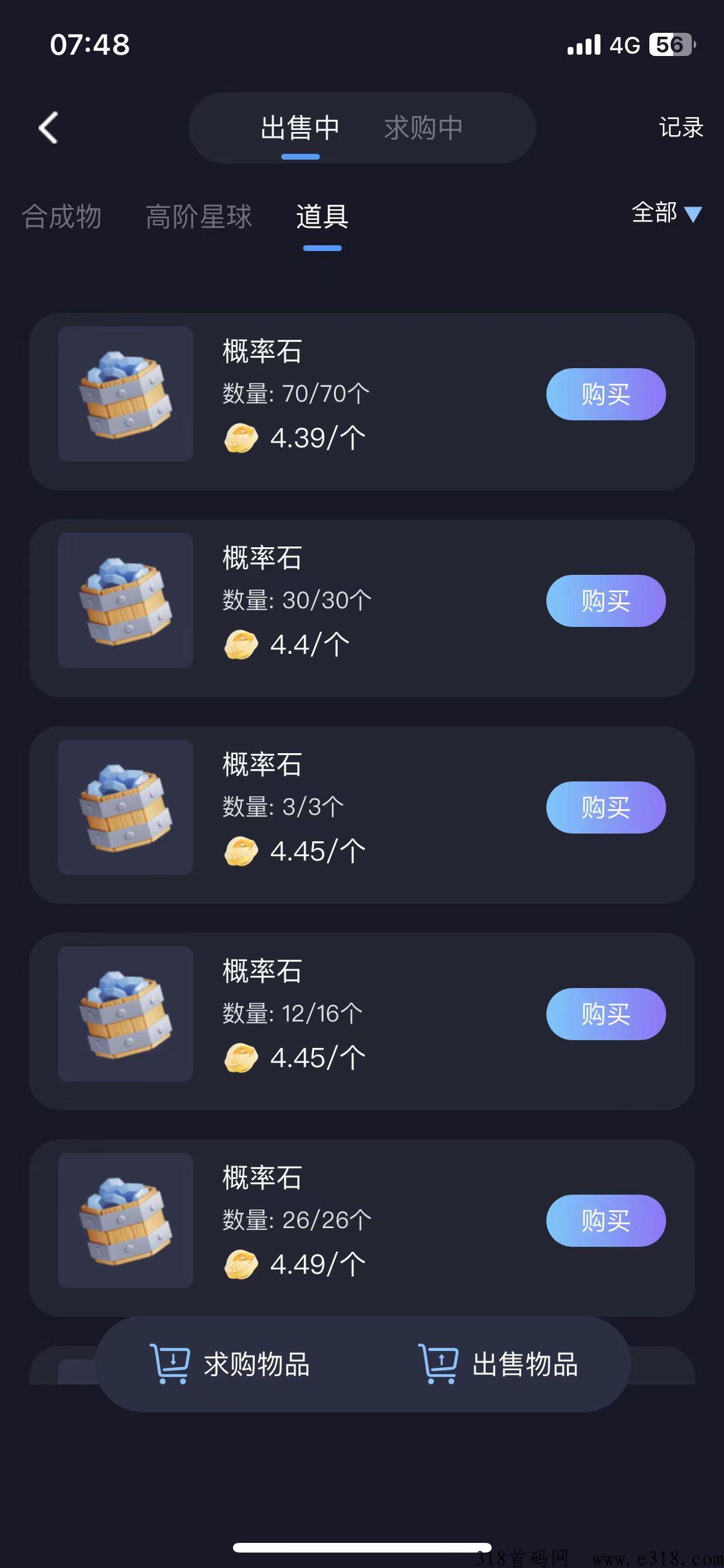This screenshot has width=724, height=1568.
Task: Expand the 全部 filter dropdown
Action: 666,213
